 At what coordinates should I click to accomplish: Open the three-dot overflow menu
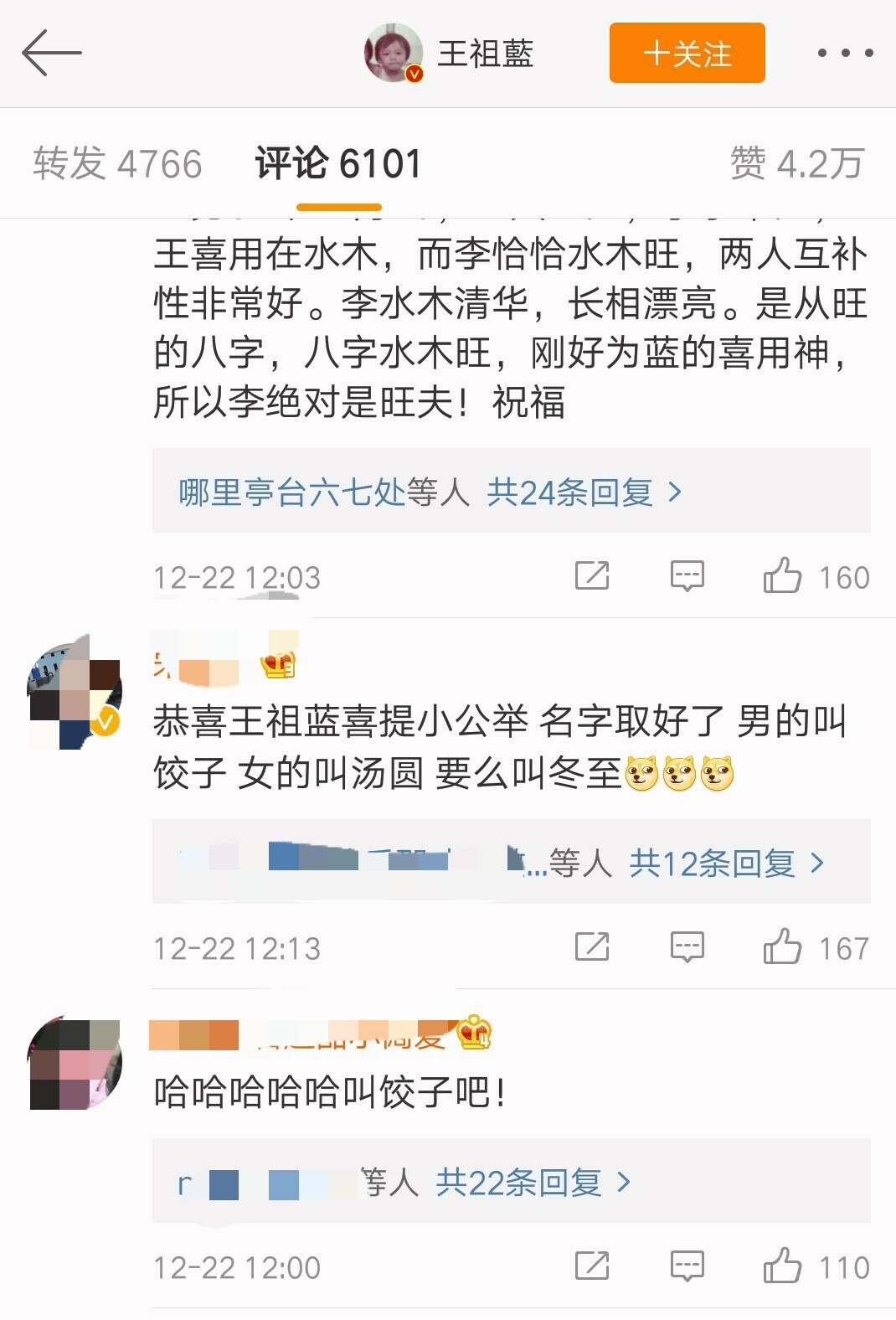coord(845,53)
